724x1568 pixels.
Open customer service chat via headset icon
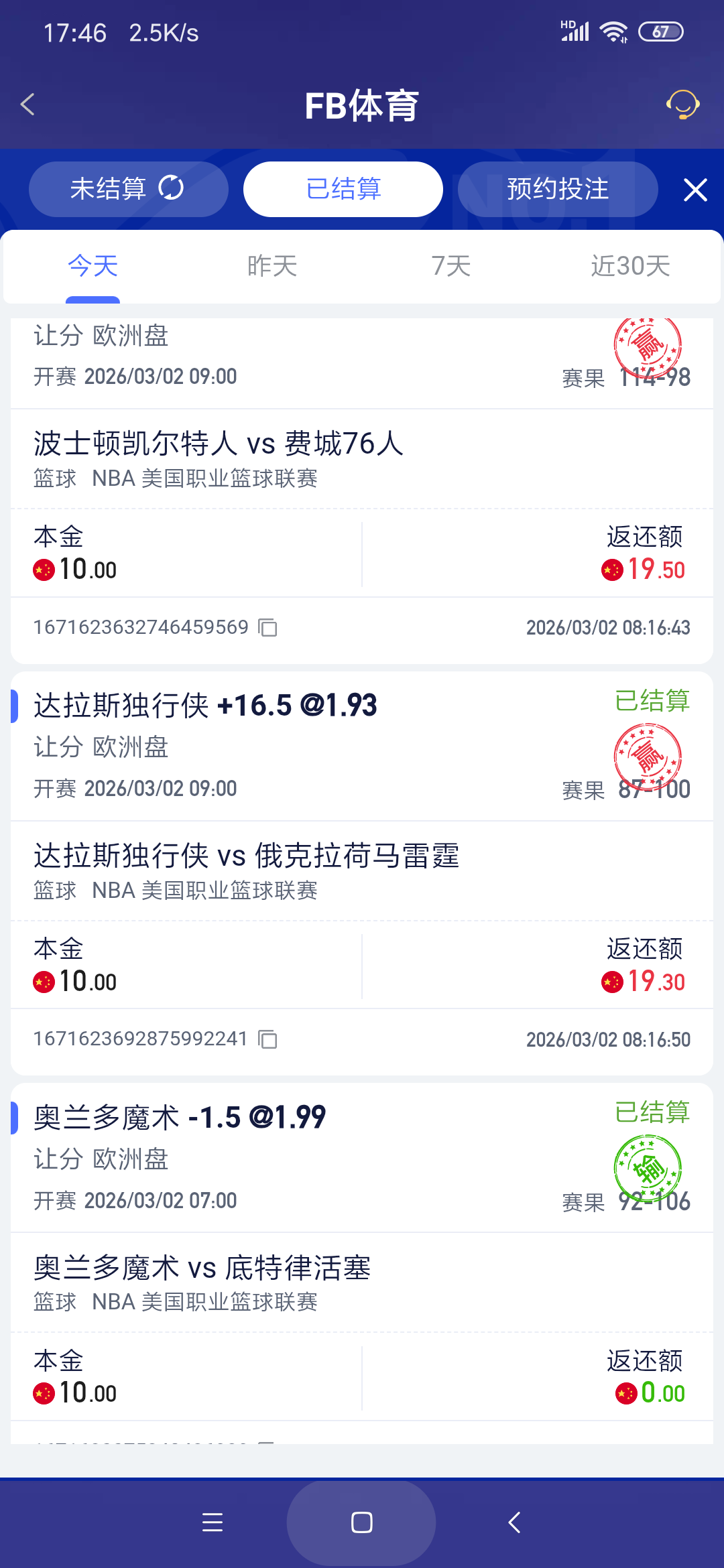[x=682, y=105]
